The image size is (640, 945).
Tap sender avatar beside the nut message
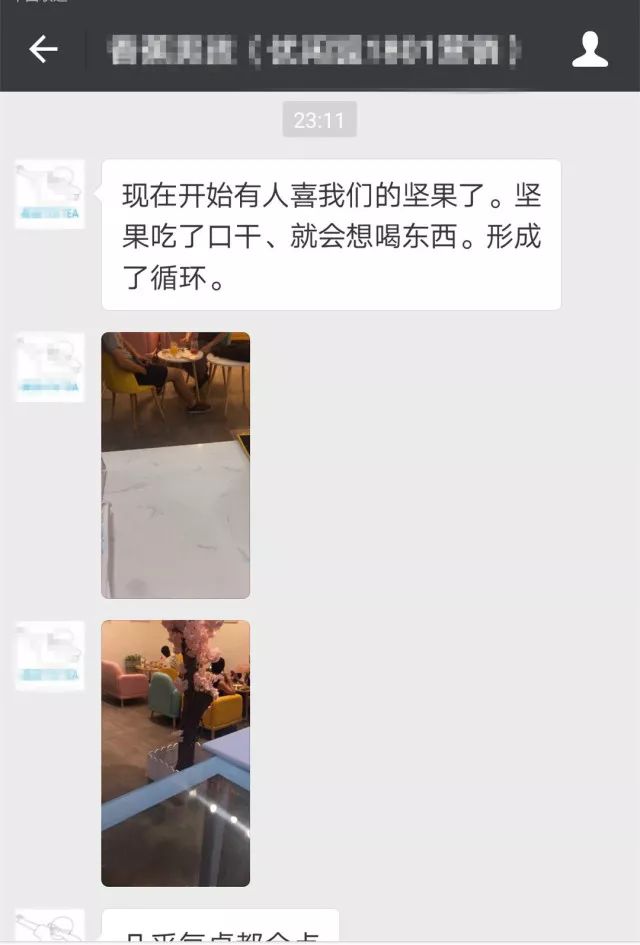[x=50, y=194]
